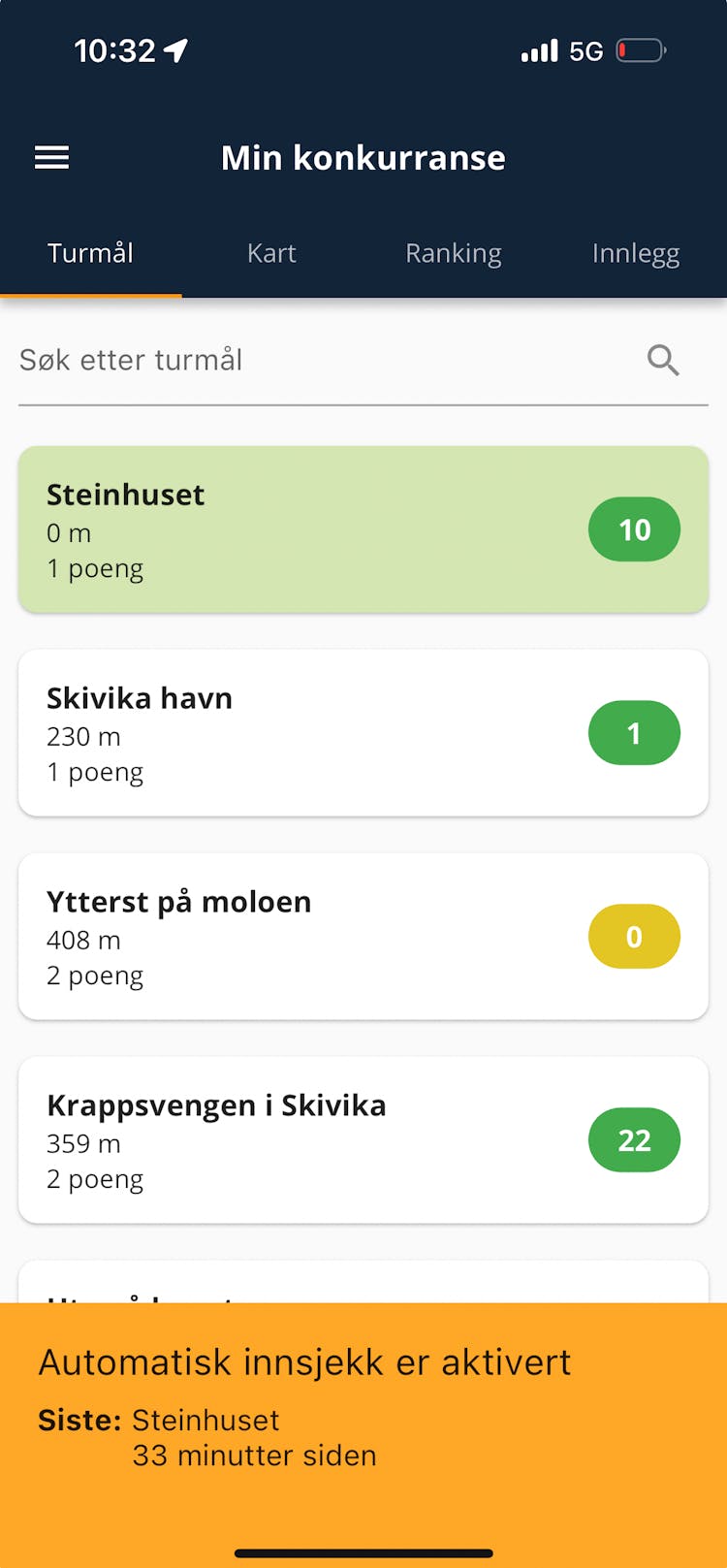Select the Innlegg tab
The width and height of the screenshot is (727, 1568).
tap(636, 253)
